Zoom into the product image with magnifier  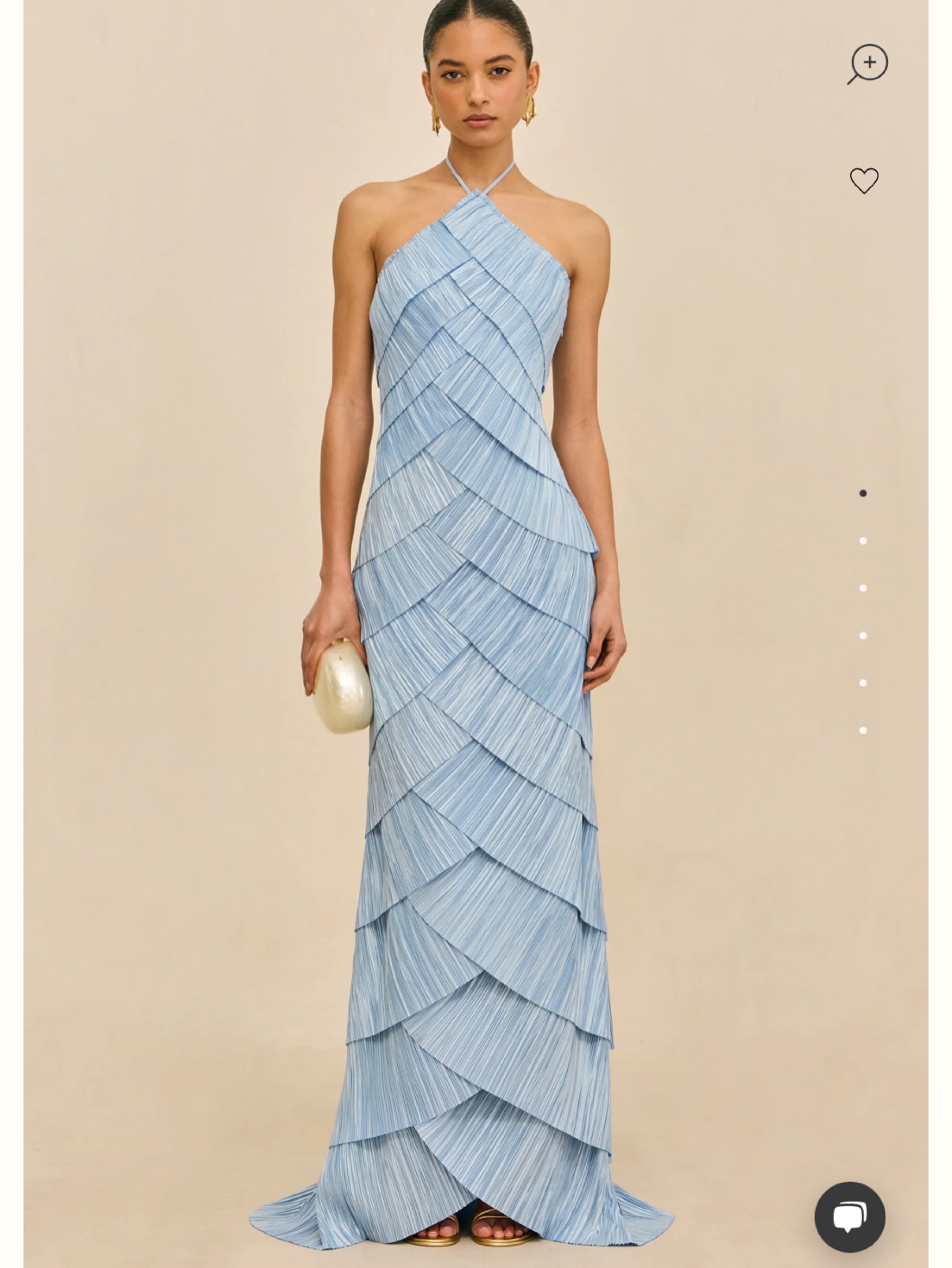tap(867, 64)
